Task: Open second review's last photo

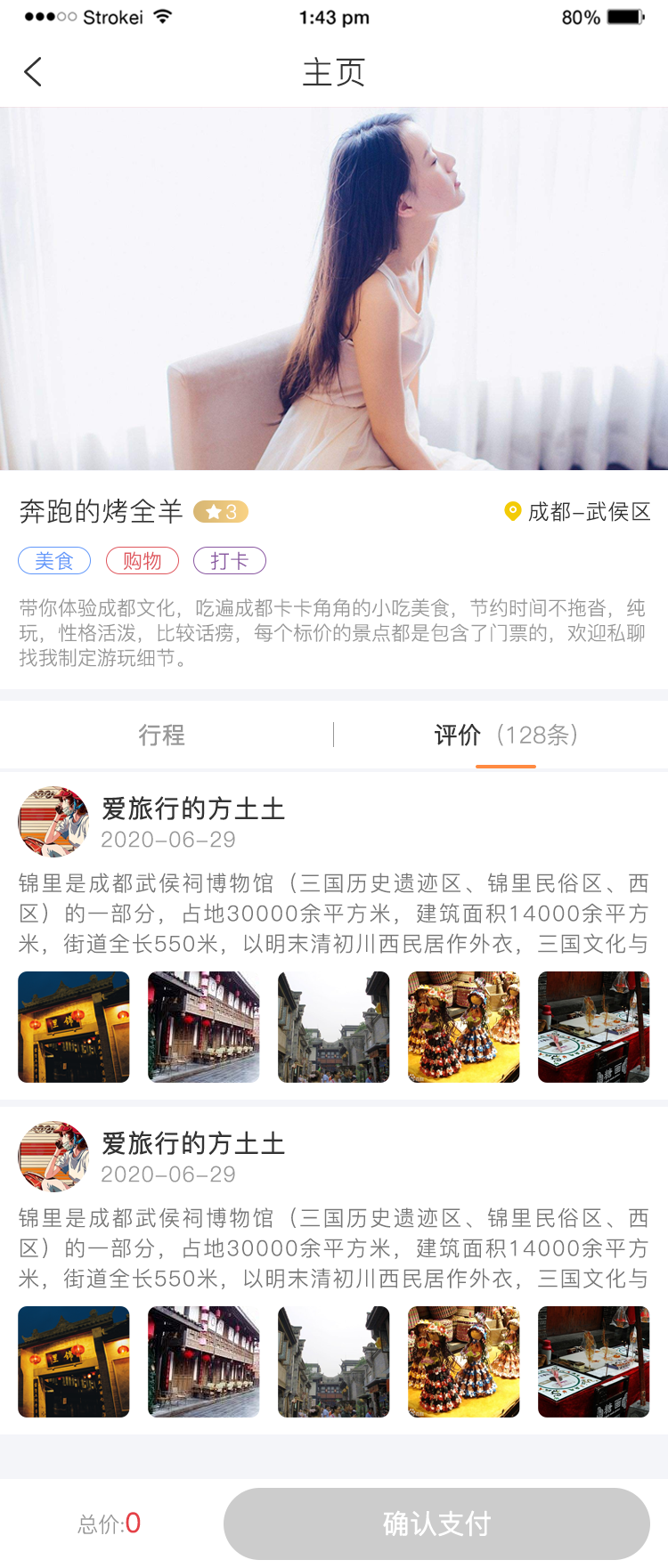Action: 594,1361
